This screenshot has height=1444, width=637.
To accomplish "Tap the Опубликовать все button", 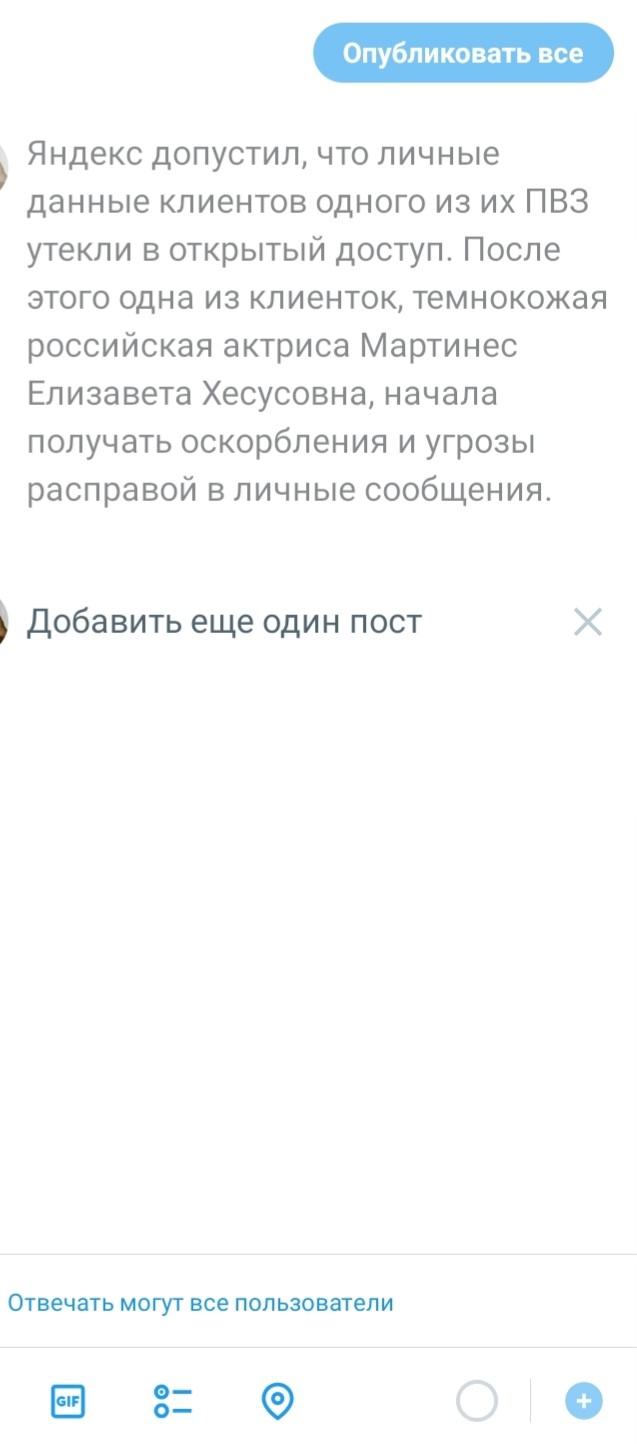I will tap(463, 53).
